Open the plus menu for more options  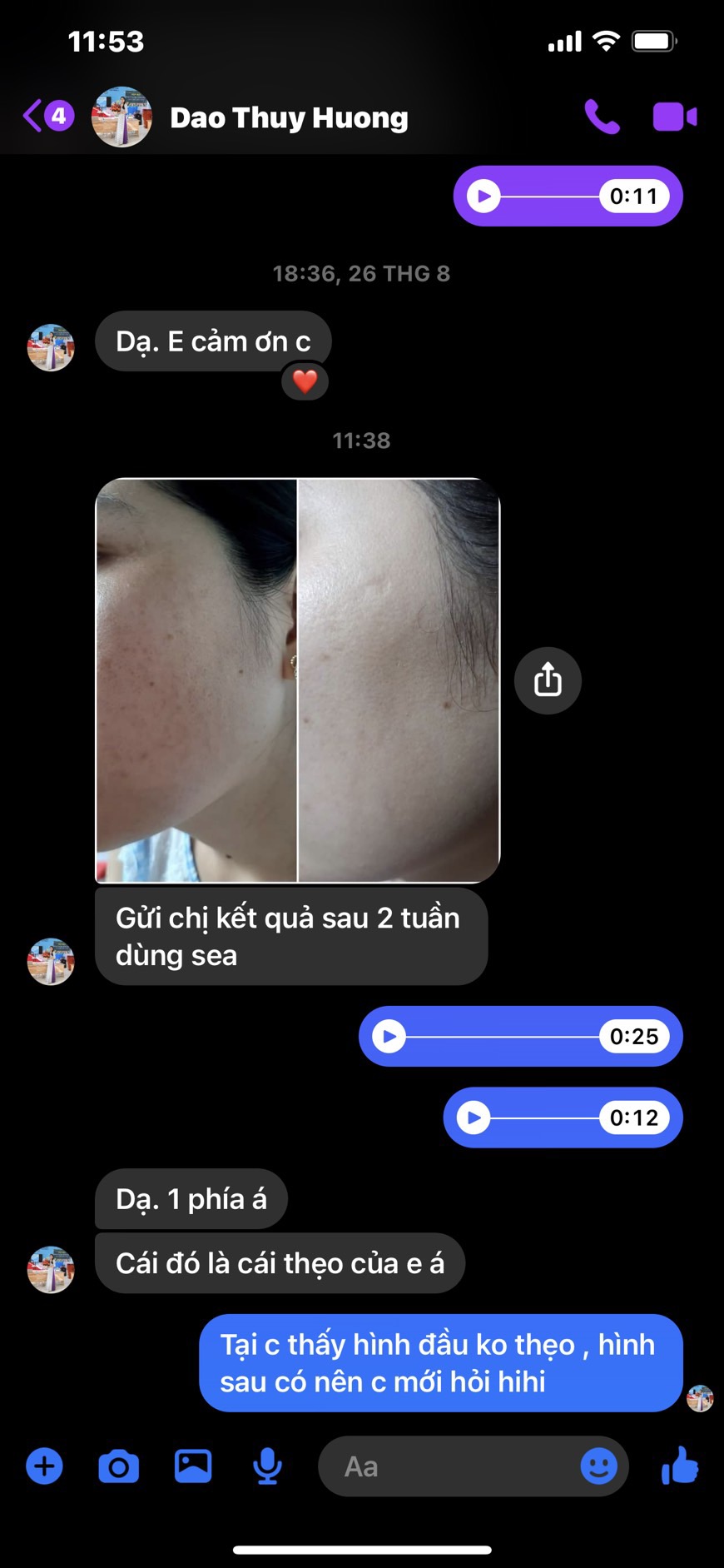45,1466
